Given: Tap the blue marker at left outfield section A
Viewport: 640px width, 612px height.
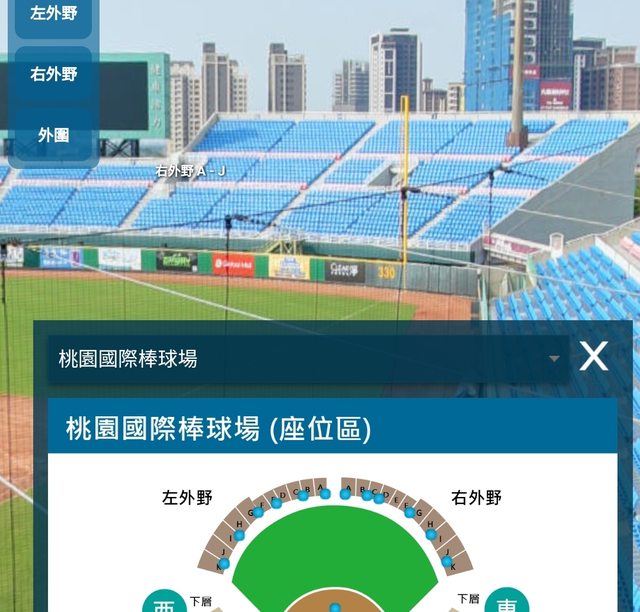Looking at the screenshot, I should tap(325, 494).
